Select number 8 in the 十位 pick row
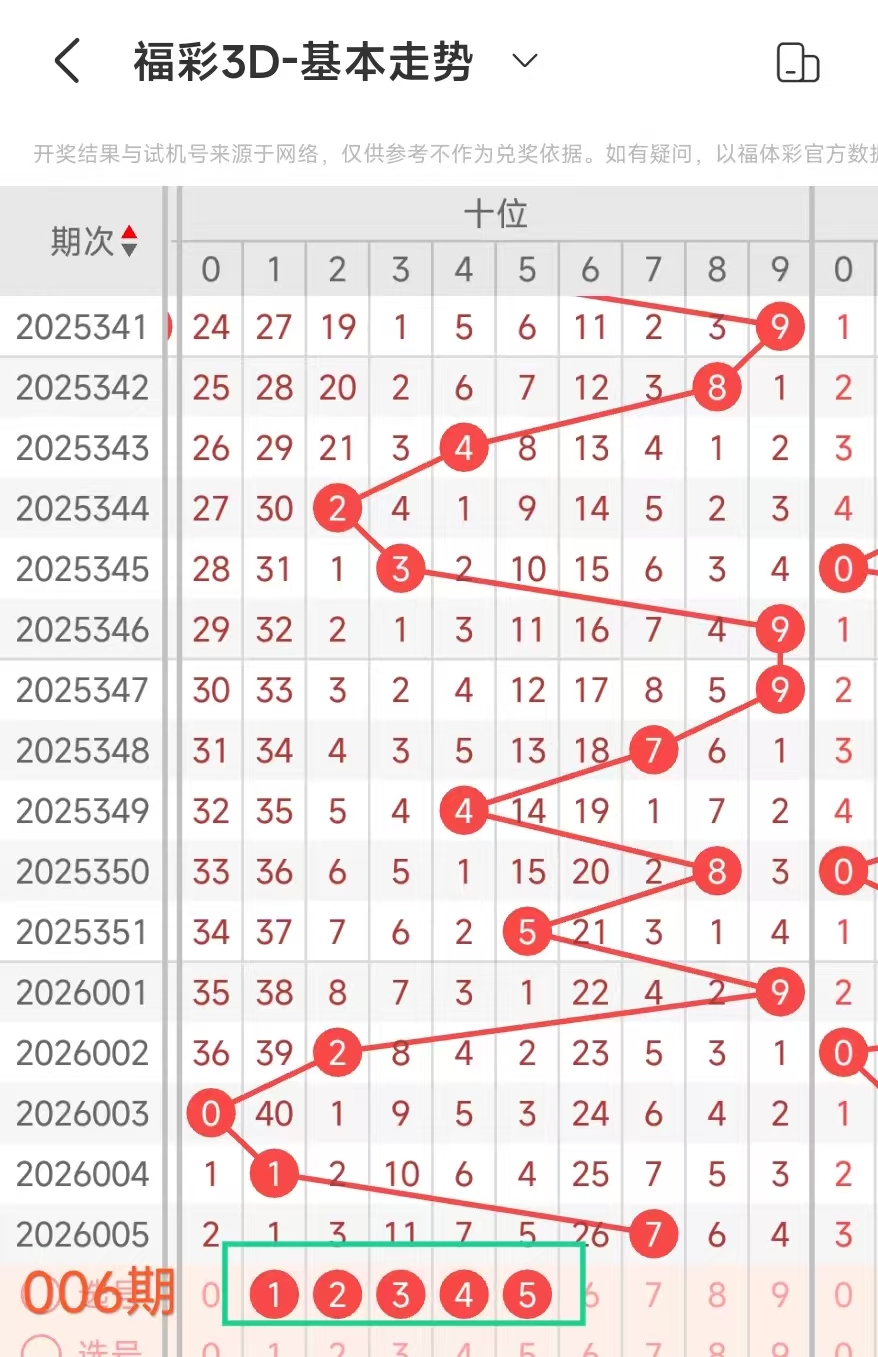Image resolution: width=878 pixels, height=1357 pixels. (716, 1296)
